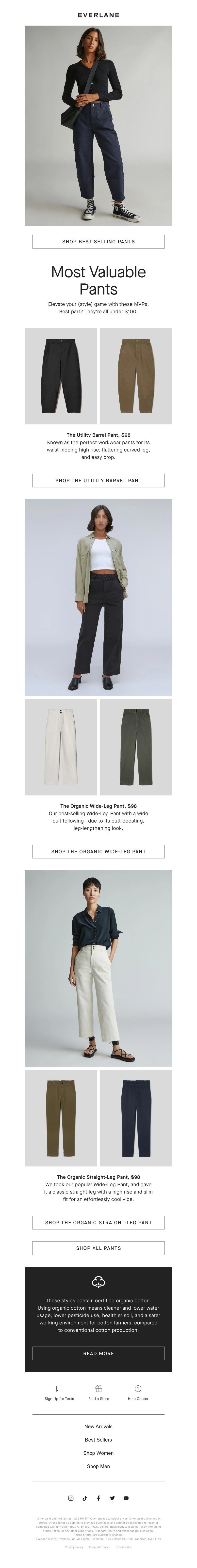Go to Best Sellers
The width and height of the screenshot is (197, 1568).
[x=98, y=1440]
